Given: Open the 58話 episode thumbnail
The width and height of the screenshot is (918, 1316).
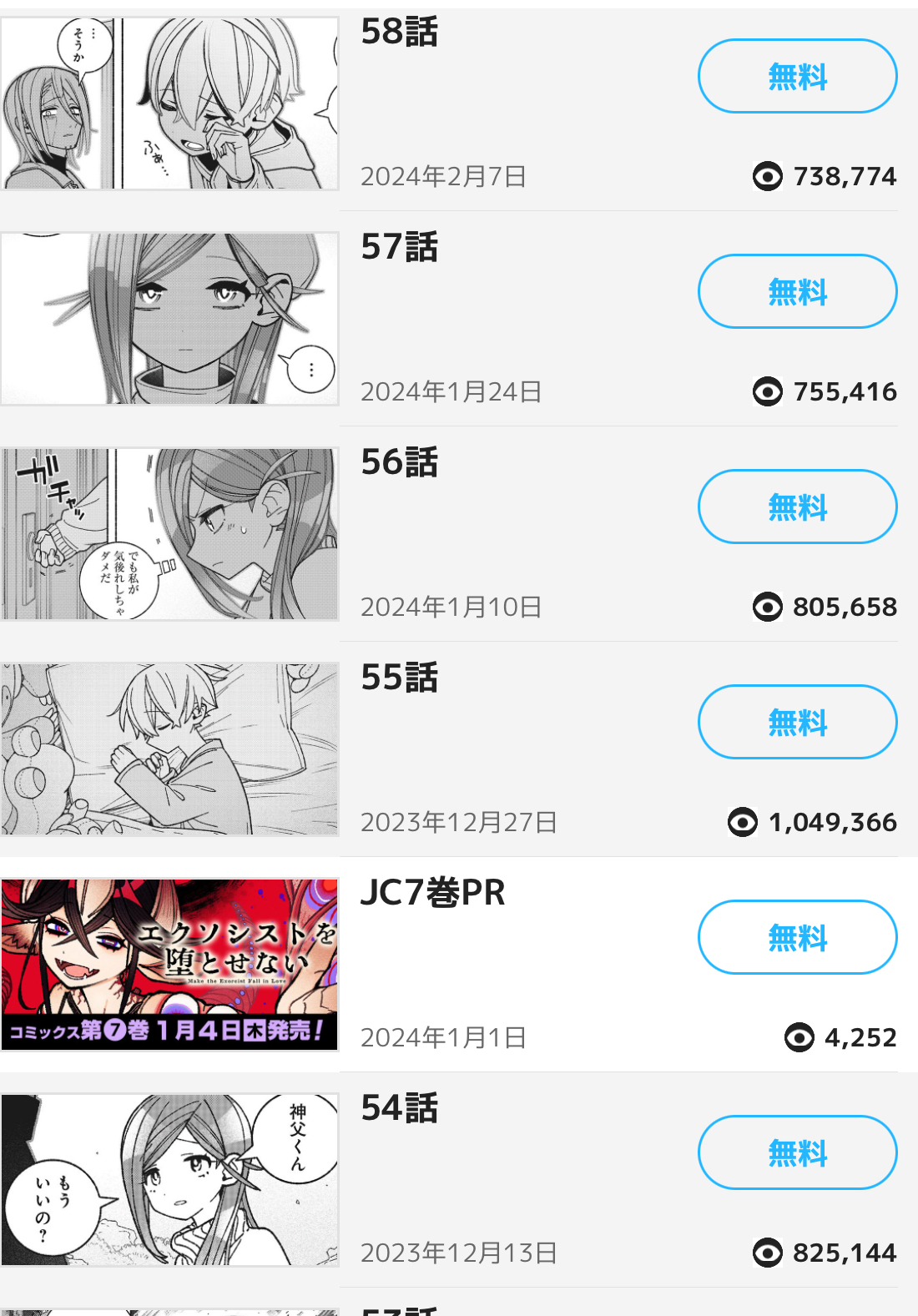Looking at the screenshot, I should click(x=169, y=103).
